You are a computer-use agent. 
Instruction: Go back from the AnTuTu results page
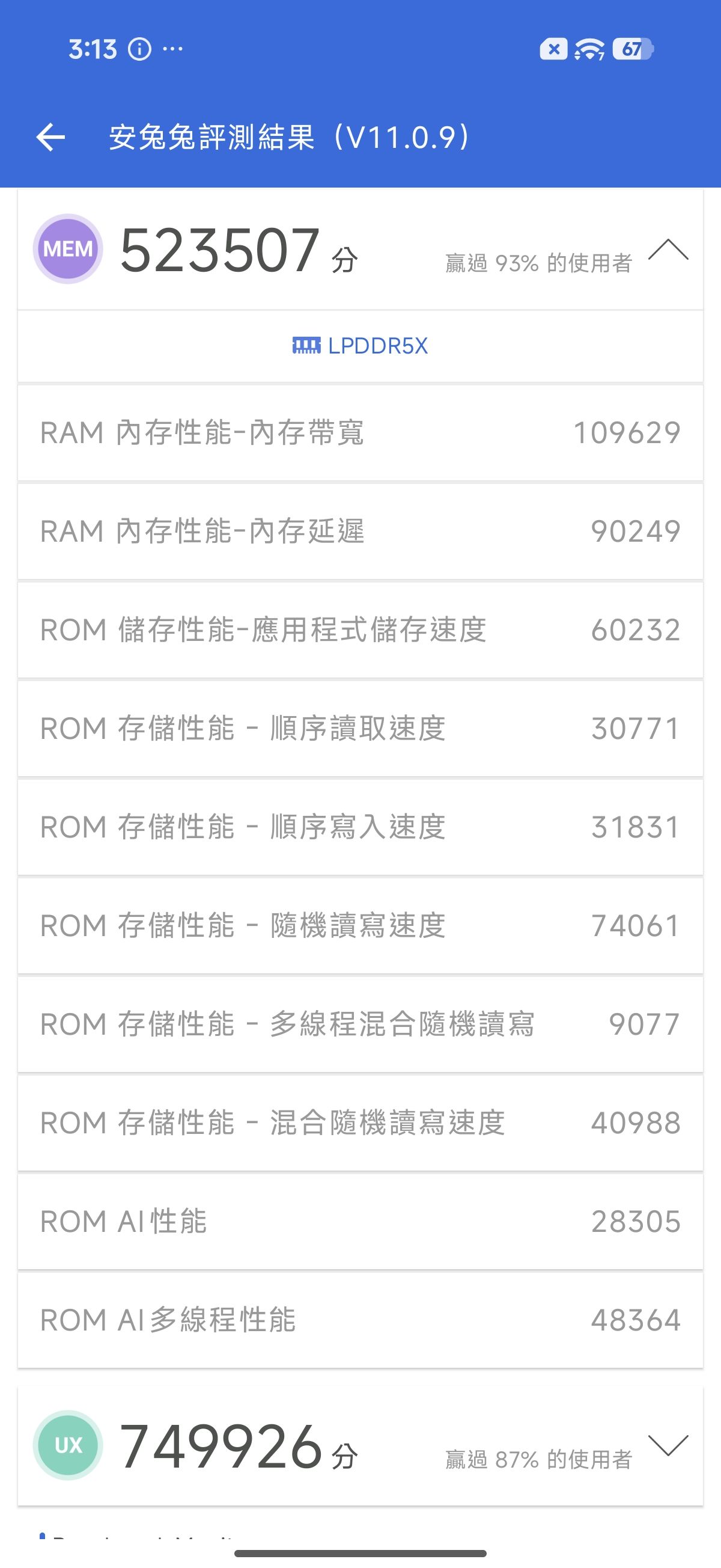[50, 137]
